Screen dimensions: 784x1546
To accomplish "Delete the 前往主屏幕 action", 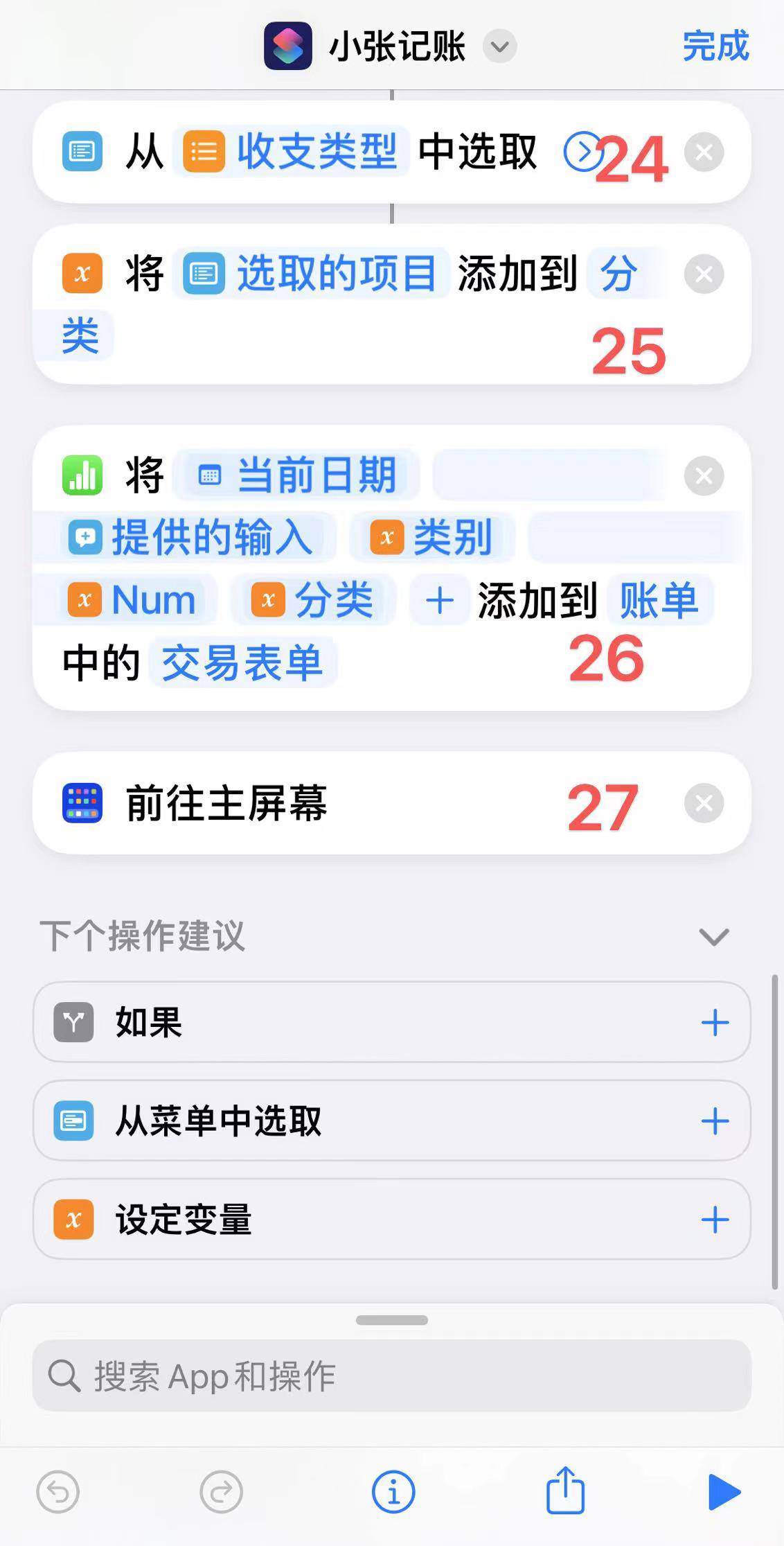I will (704, 804).
